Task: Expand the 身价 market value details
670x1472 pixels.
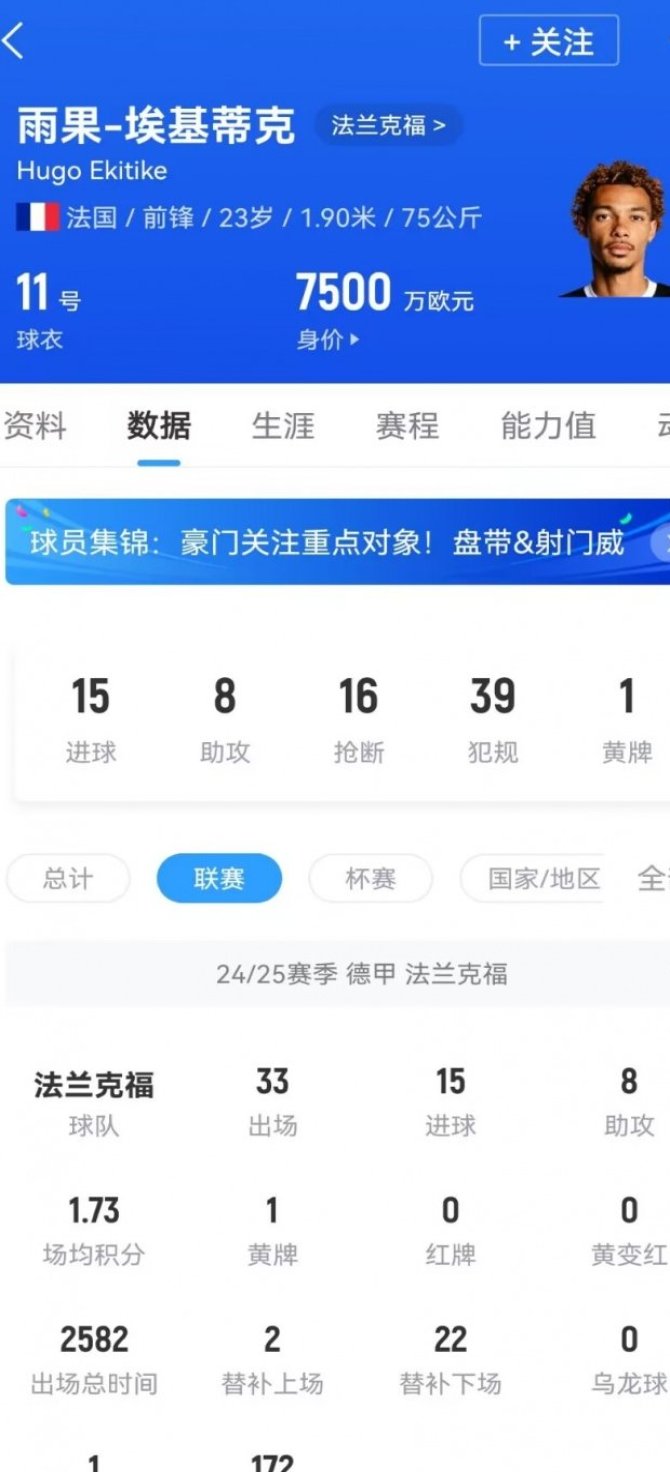Action: [x=328, y=340]
